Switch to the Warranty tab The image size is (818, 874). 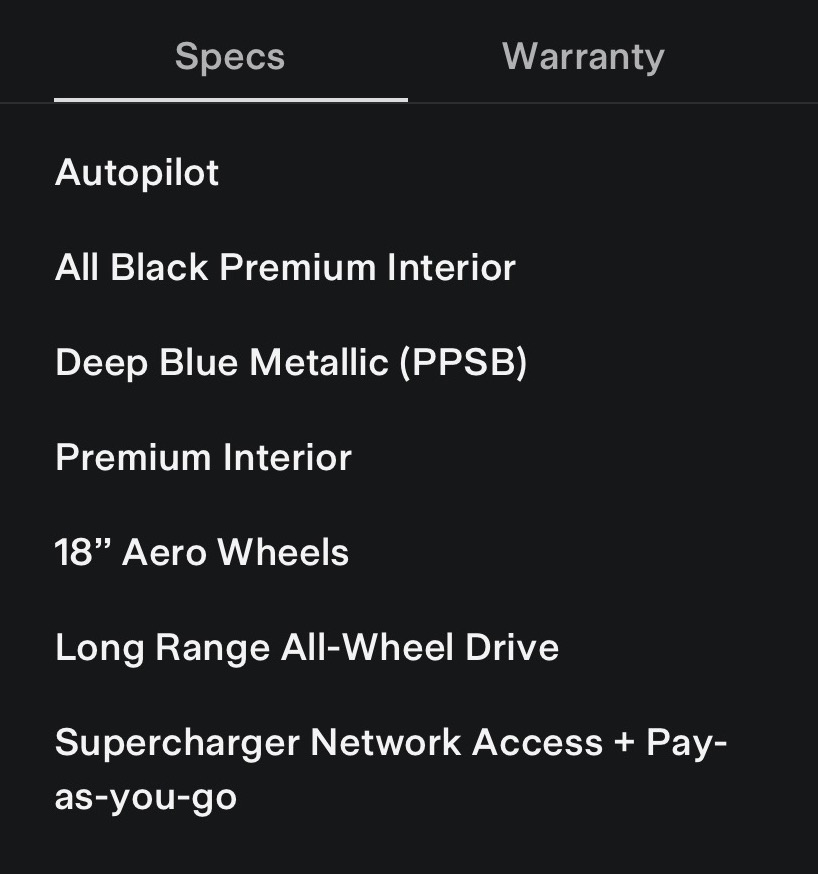point(583,57)
